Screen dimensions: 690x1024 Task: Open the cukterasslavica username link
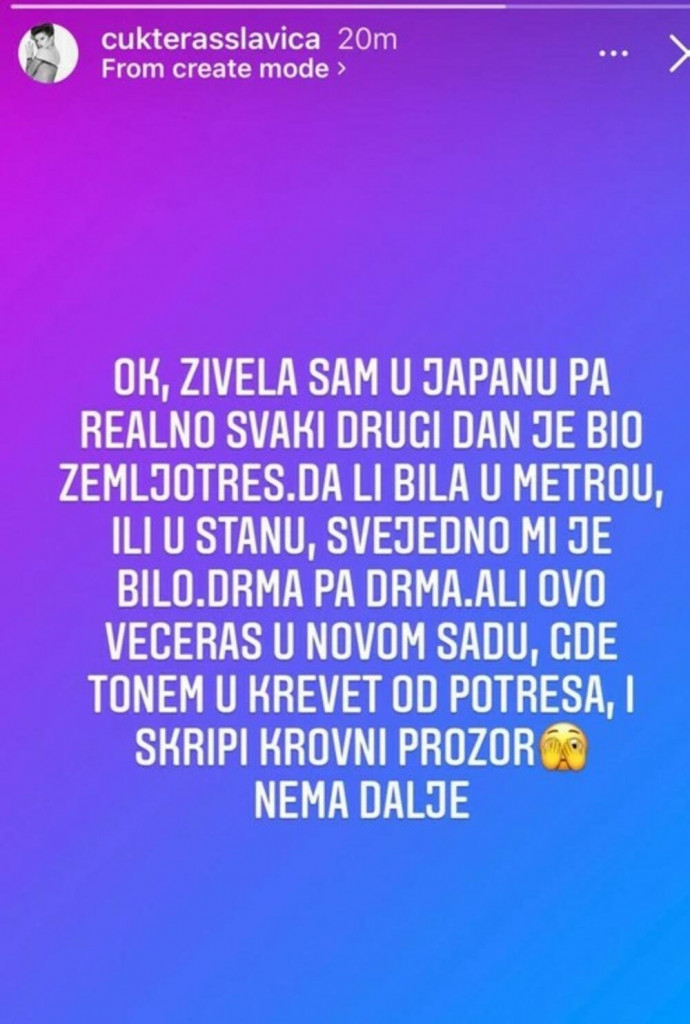[210, 41]
